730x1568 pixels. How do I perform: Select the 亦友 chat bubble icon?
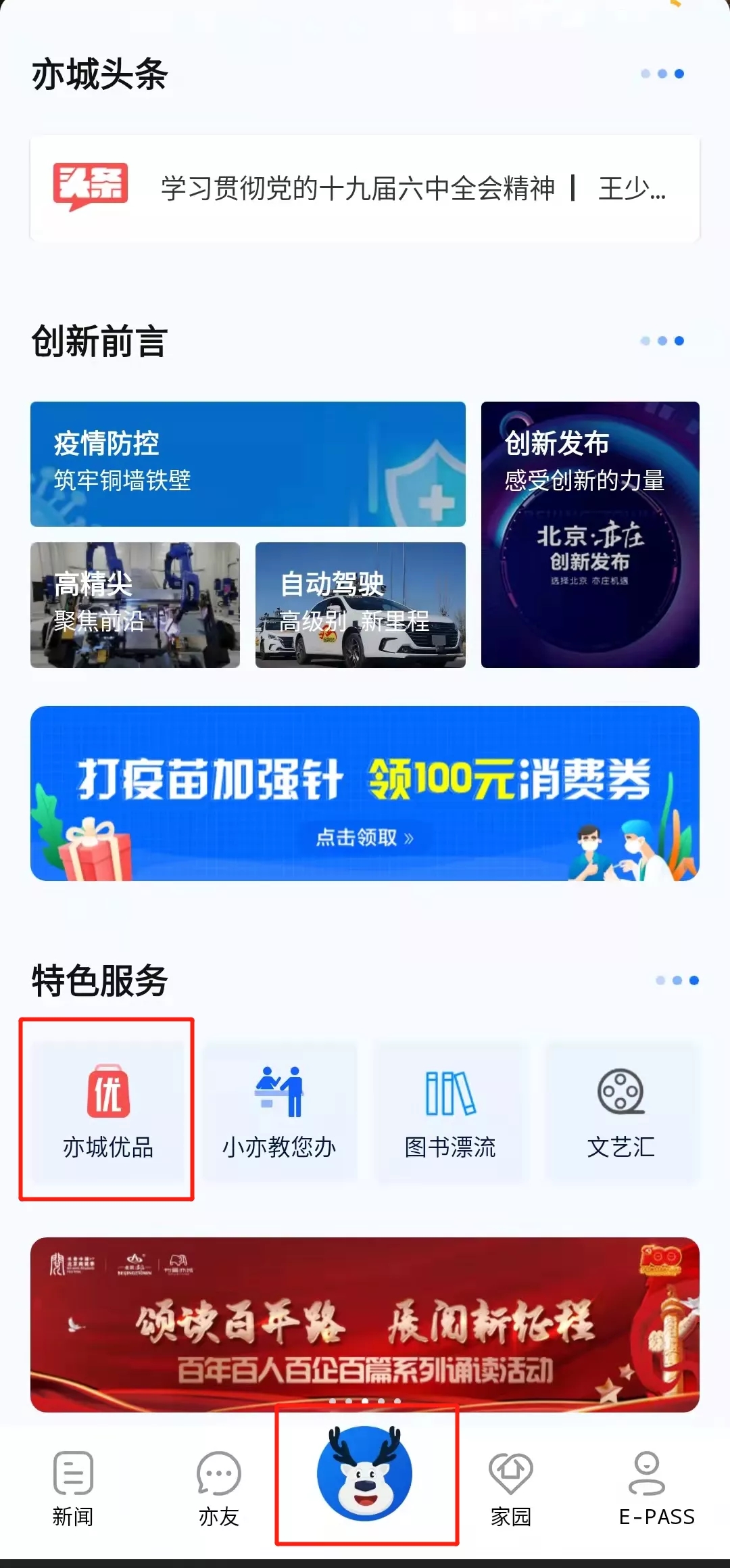[218, 1488]
